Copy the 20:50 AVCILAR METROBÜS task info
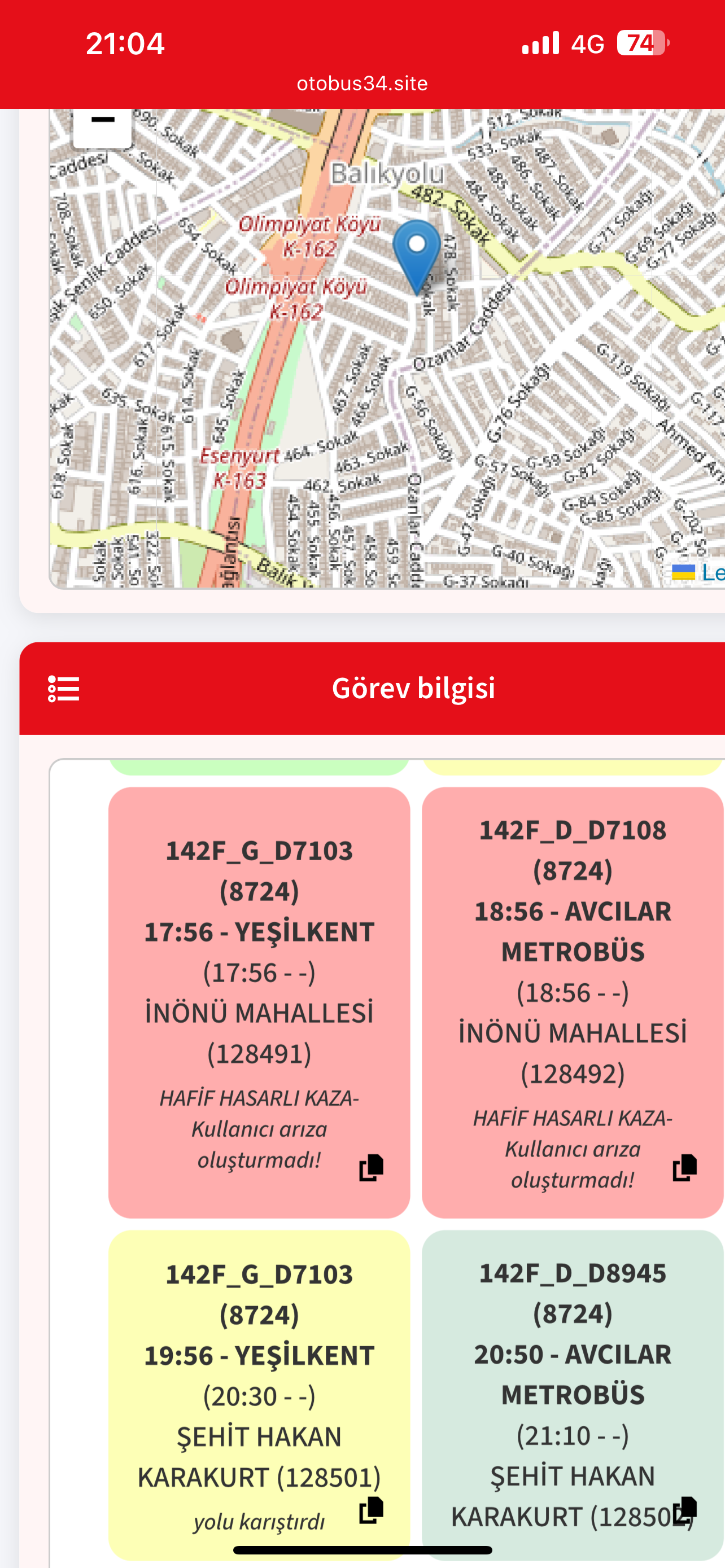 click(x=684, y=1509)
